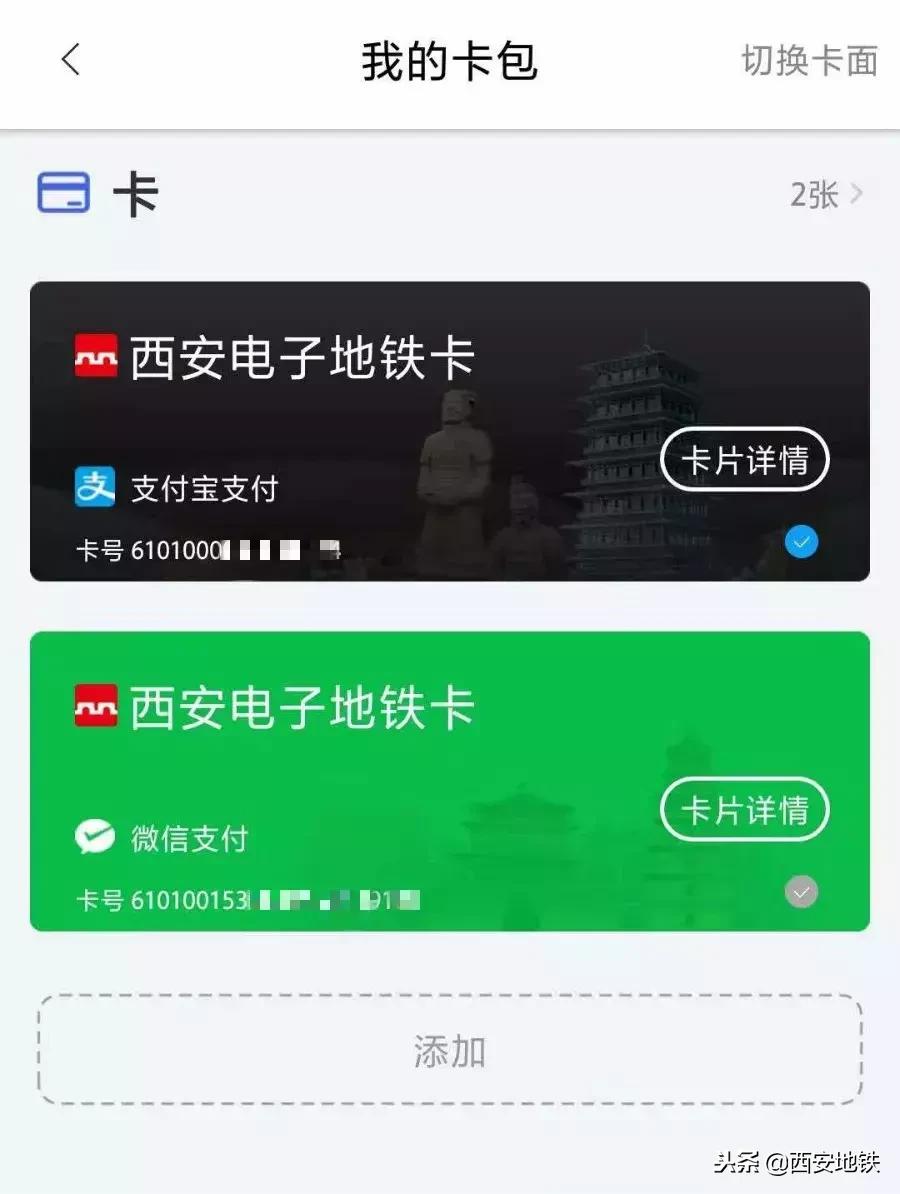Open 切换卡面 to change card design
Screen dimensions: 900x1194
(x=808, y=62)
